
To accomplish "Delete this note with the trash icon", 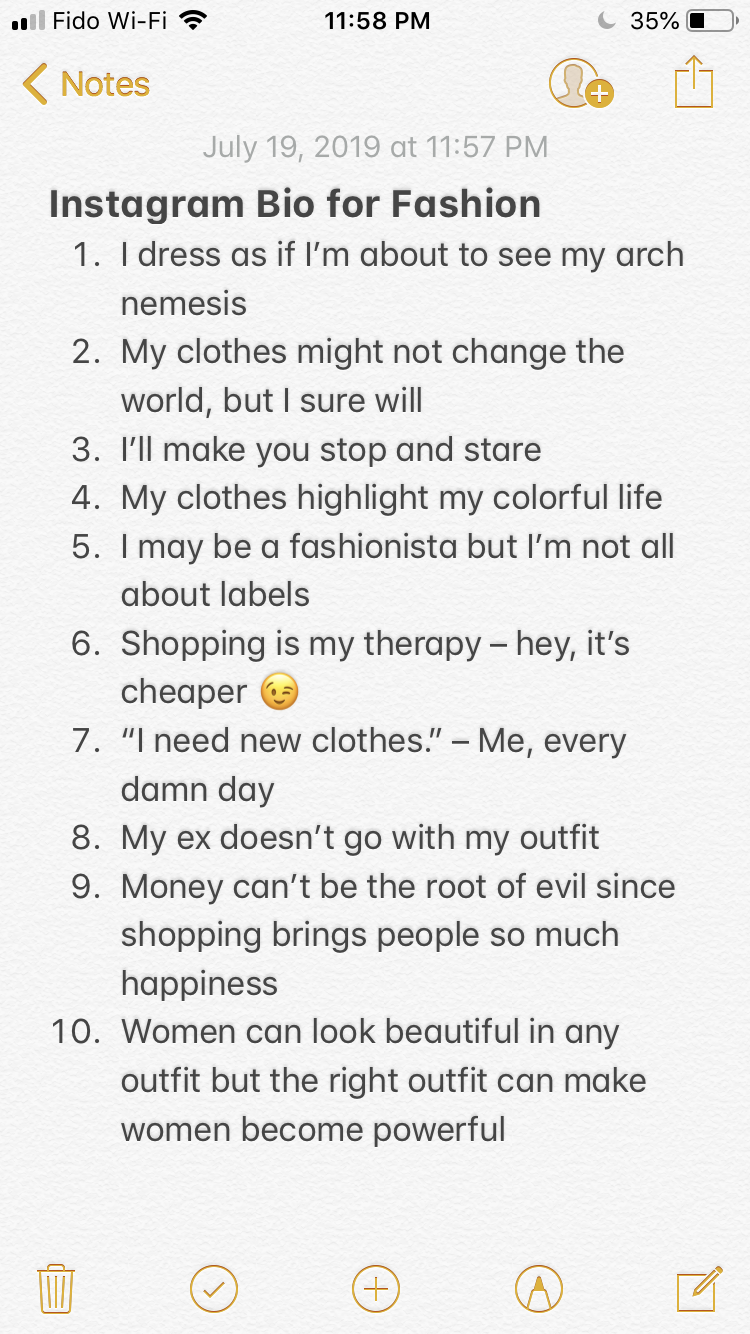I will [x=56, y=1288].
